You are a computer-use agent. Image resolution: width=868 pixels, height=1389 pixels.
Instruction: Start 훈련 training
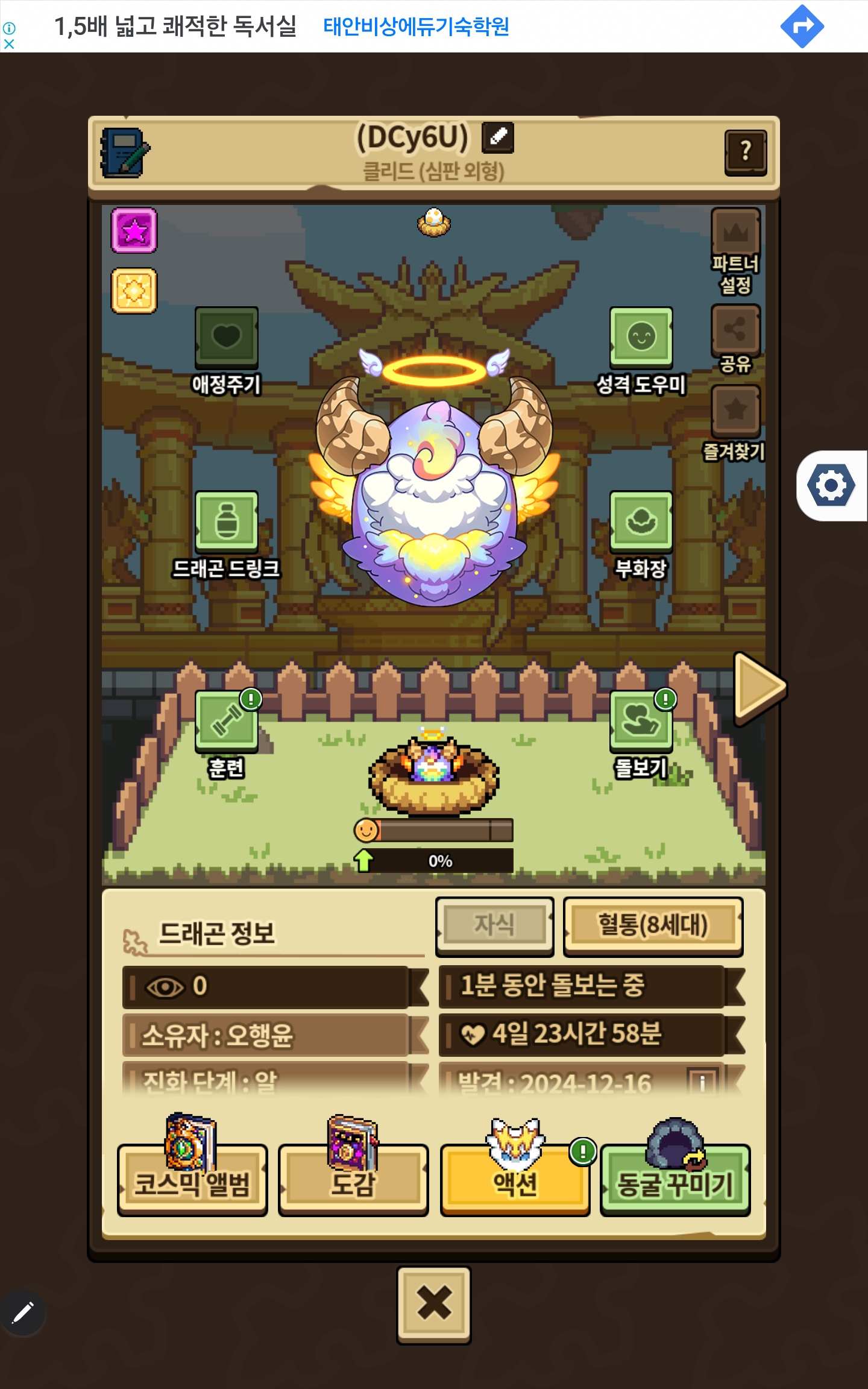[x=226, y=721]
